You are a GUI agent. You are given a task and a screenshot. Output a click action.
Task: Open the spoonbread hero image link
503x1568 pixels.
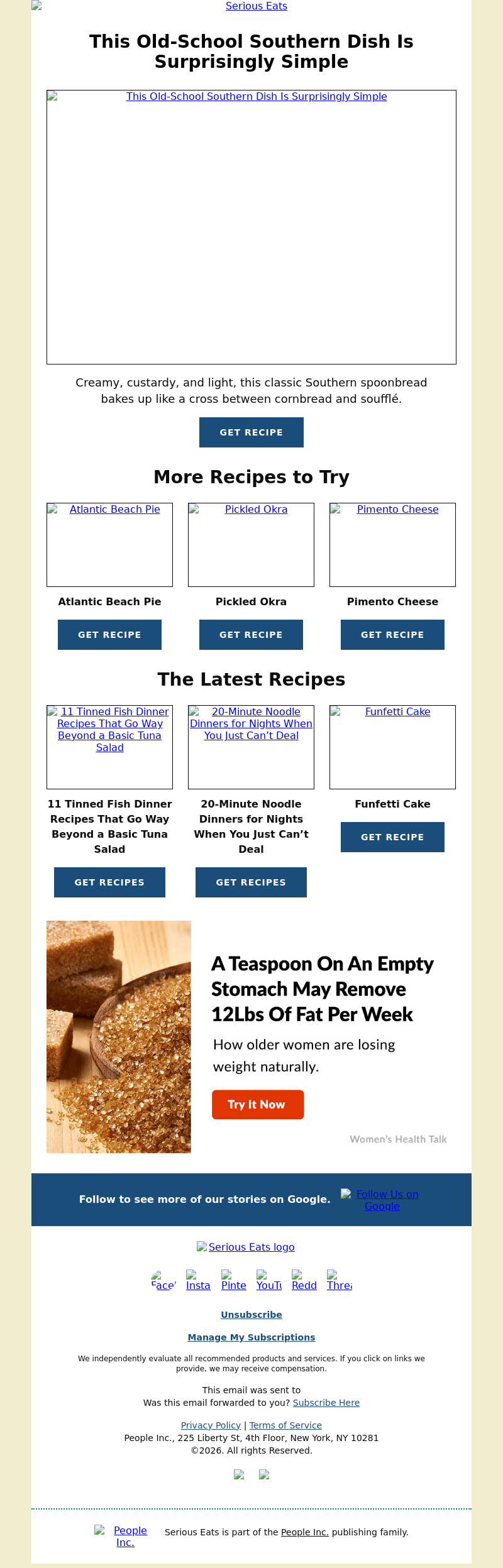click(251, 226)
